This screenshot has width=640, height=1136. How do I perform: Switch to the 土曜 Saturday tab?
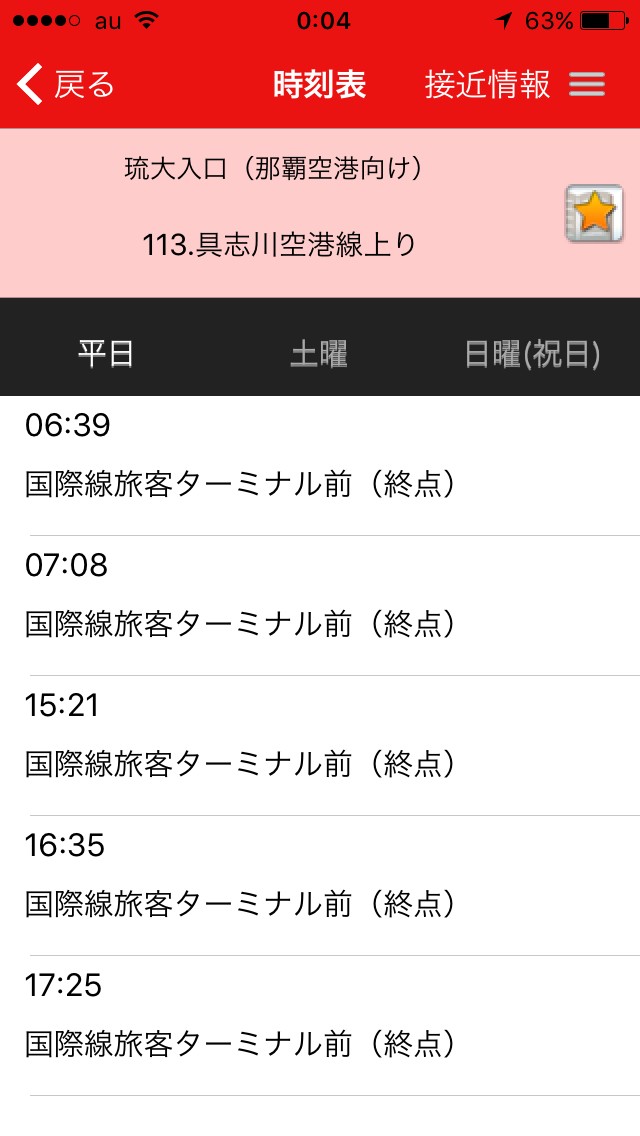tap(319, 354)
